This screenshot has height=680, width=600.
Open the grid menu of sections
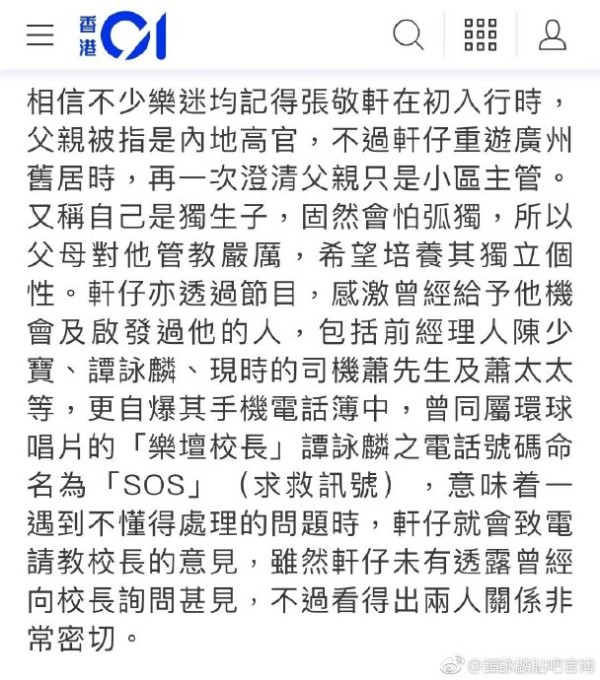tap(480, 35)
